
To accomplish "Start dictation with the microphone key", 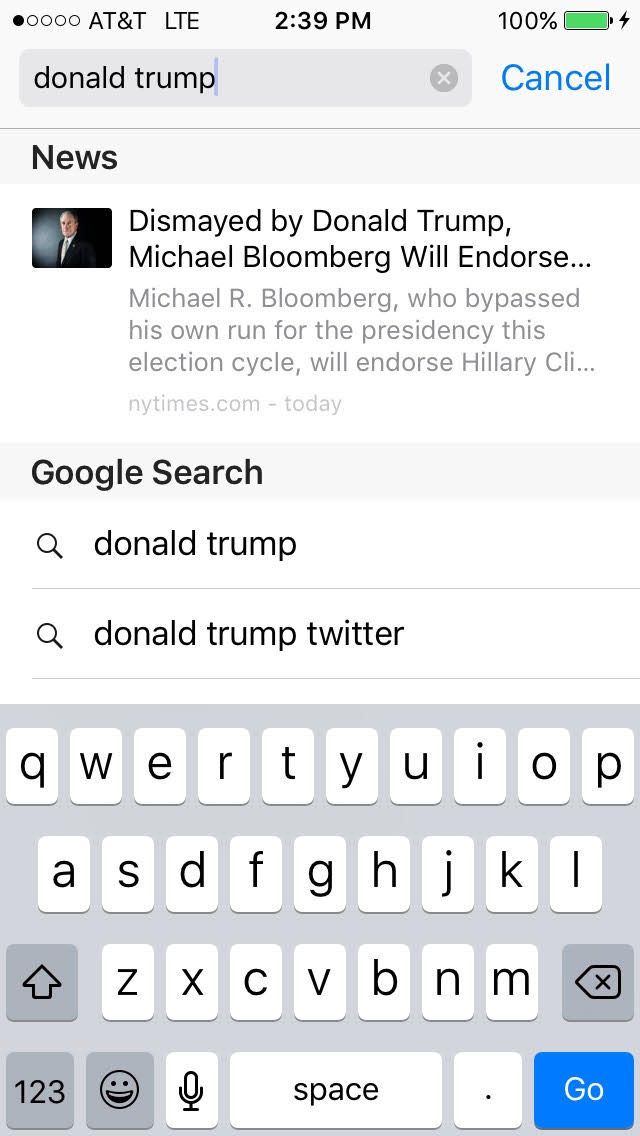I will [191, 1089].
